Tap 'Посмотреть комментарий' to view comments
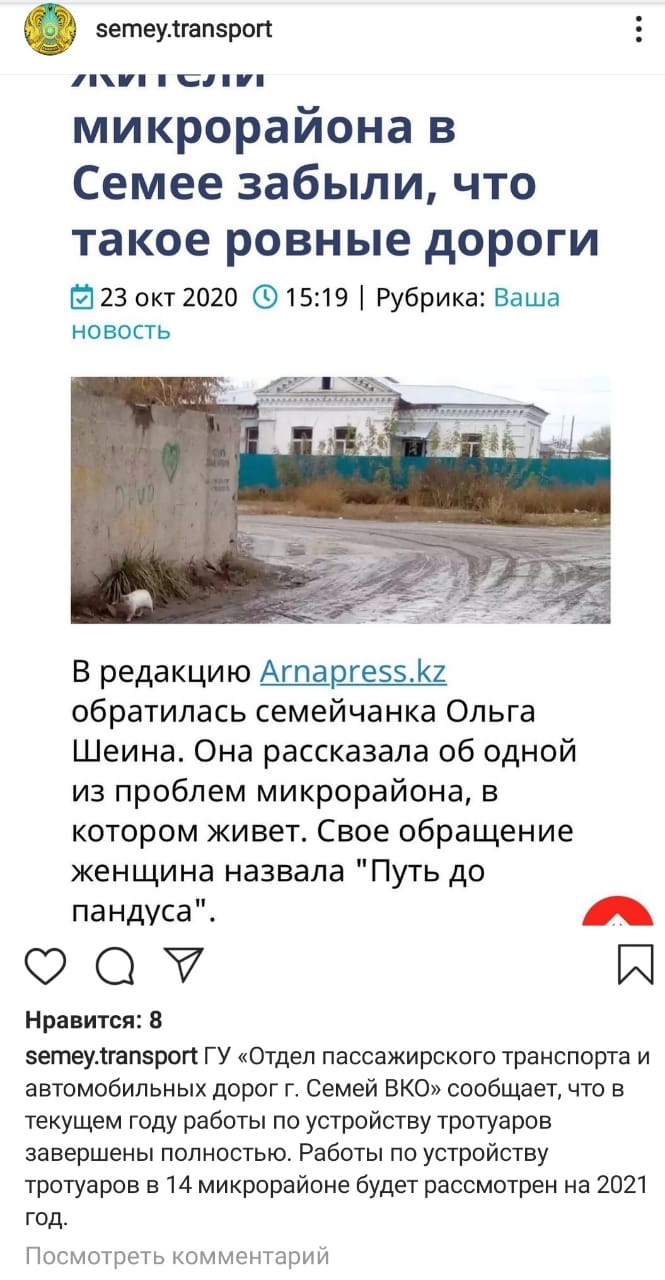 click(x=177, y=1255)
